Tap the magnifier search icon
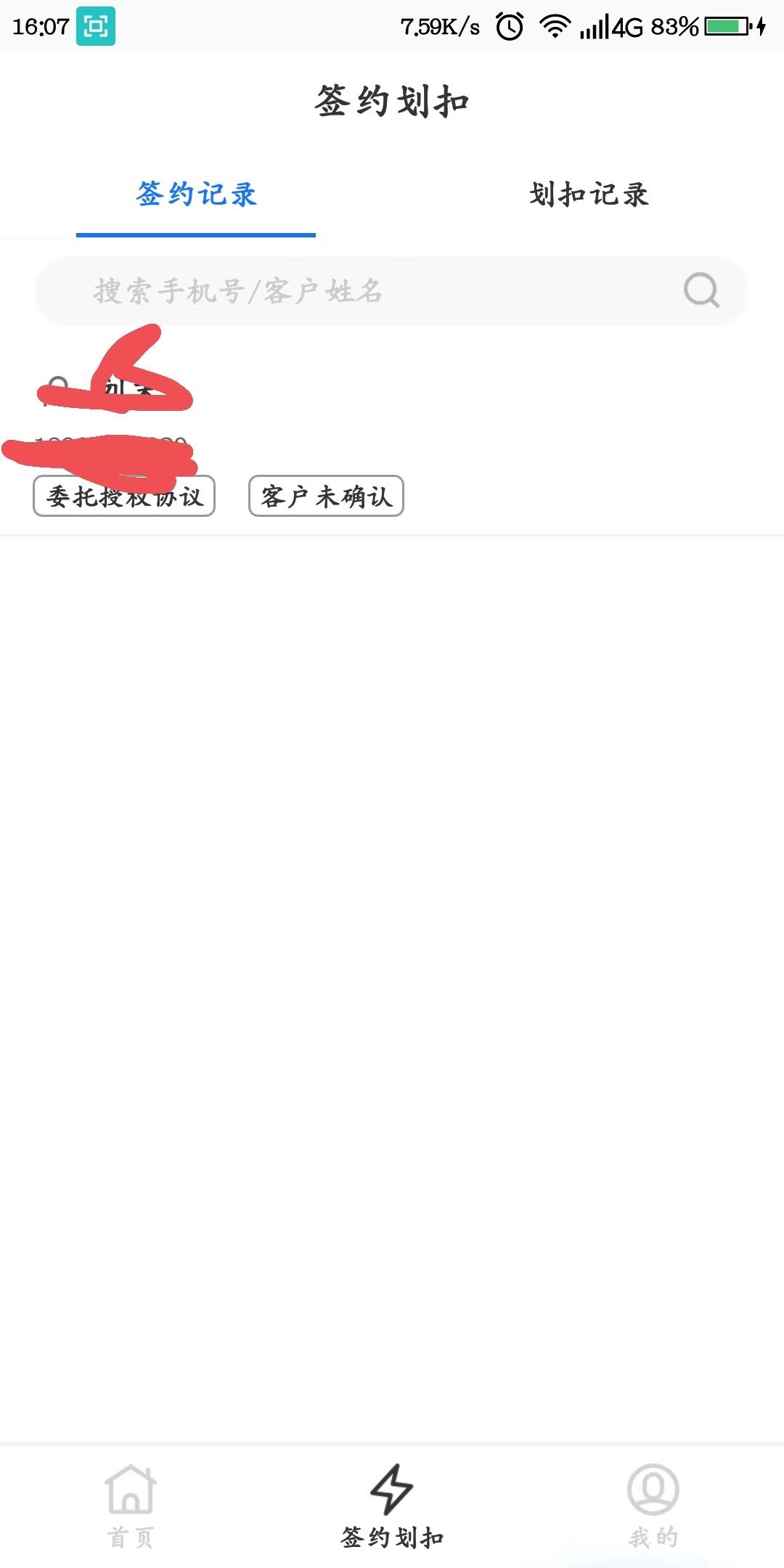Image resolution: width=784 pixels, height=1568 pixels. (701, 291)
